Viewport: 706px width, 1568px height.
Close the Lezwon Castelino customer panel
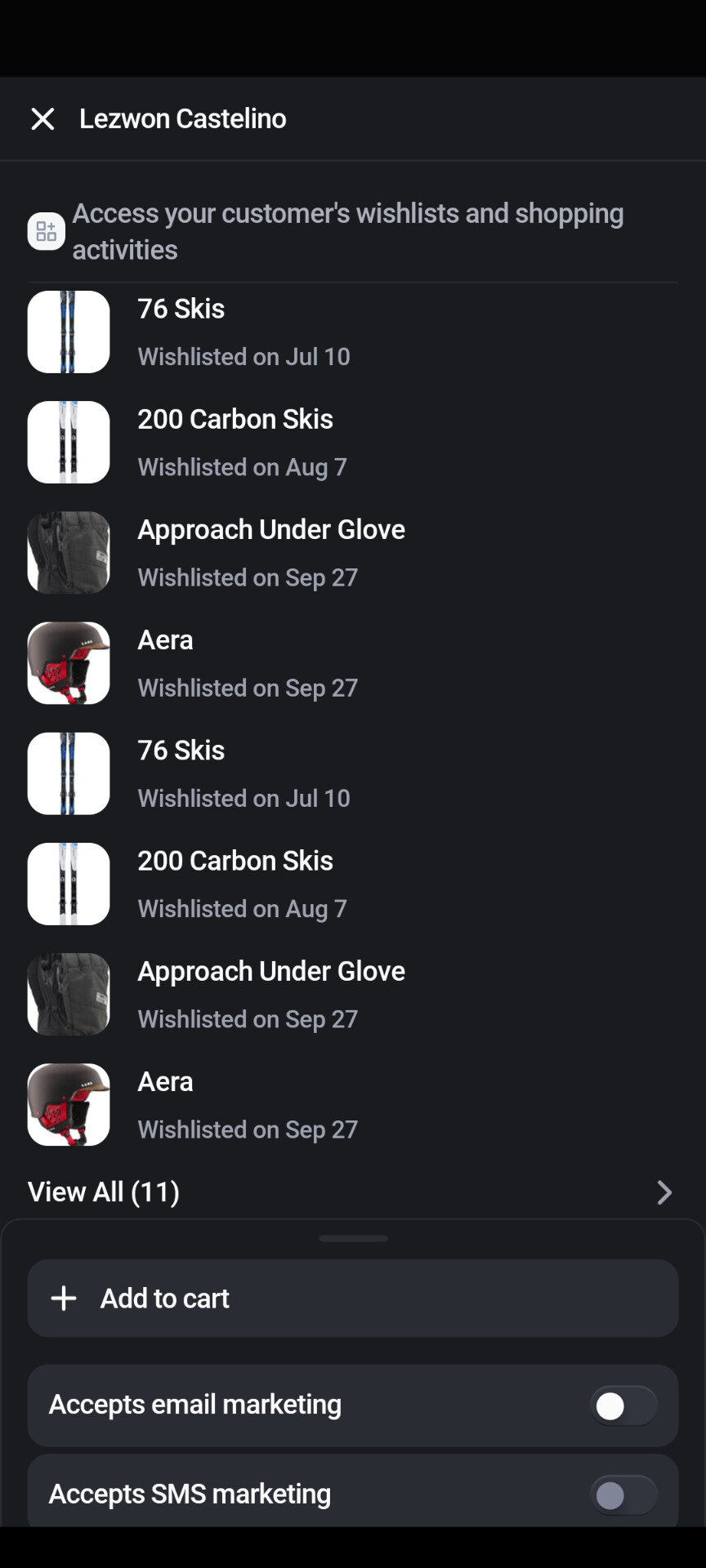point(42,119)
